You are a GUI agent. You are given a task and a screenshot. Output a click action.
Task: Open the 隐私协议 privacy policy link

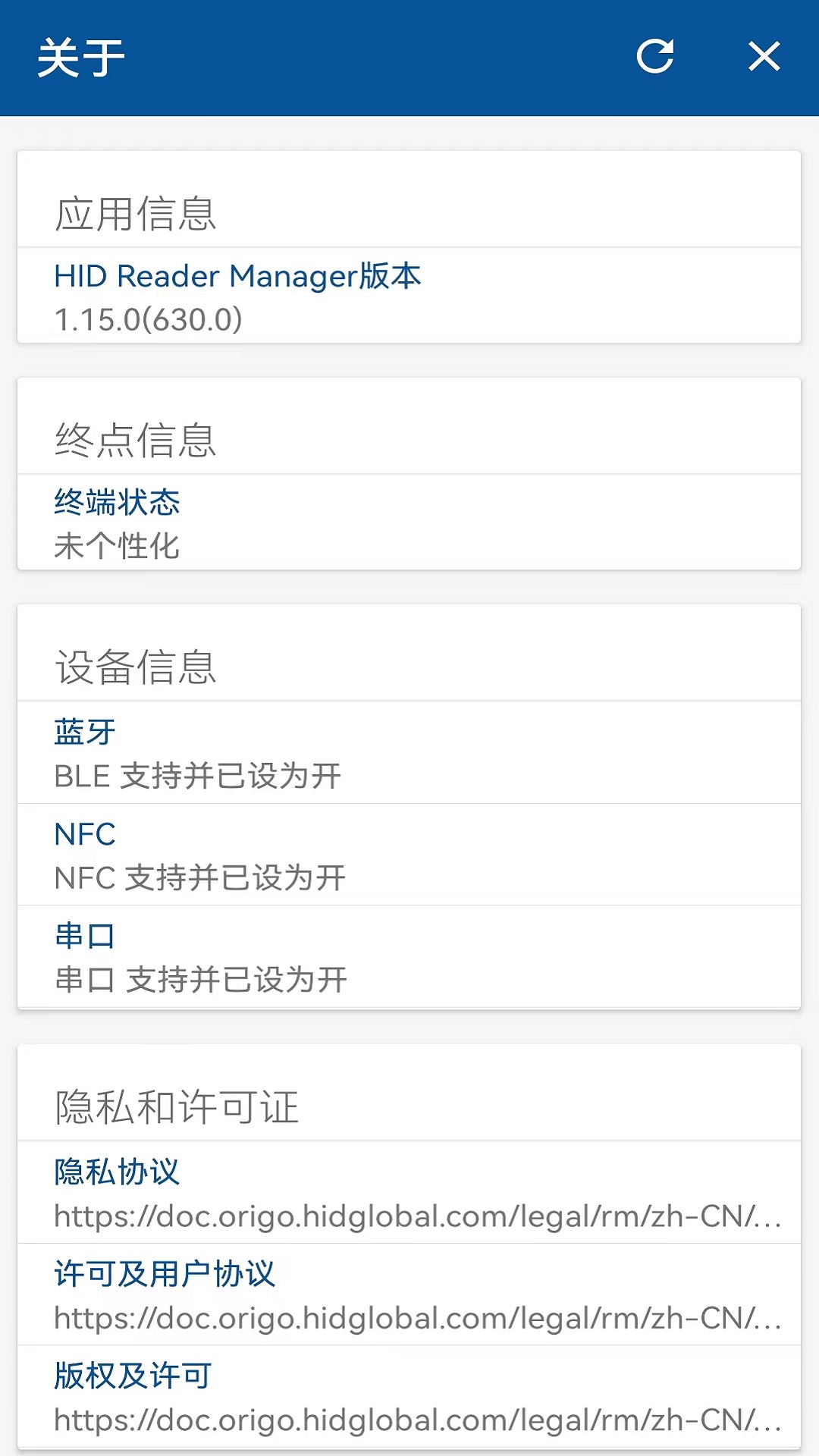point(117,1172)
